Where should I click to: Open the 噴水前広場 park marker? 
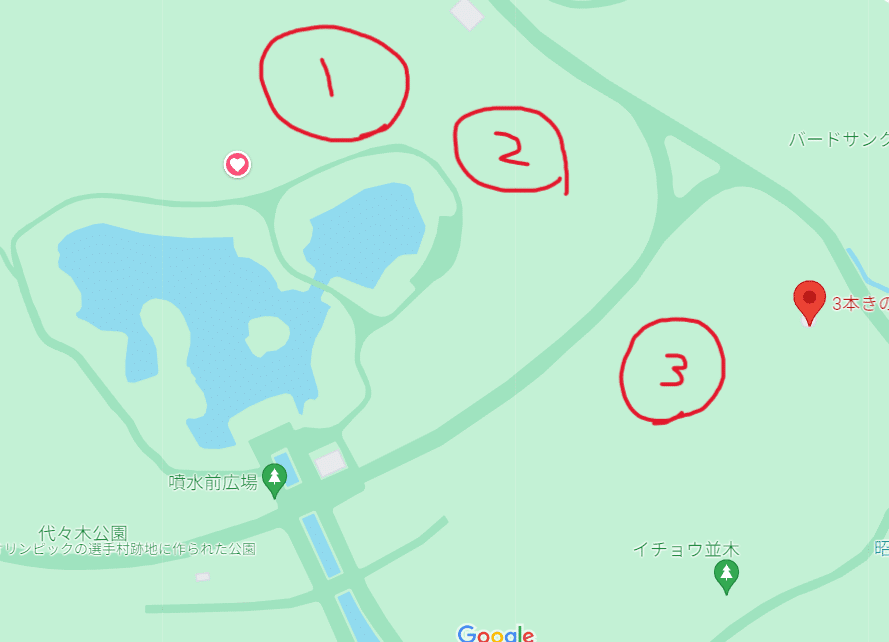(x=274, y=478)
